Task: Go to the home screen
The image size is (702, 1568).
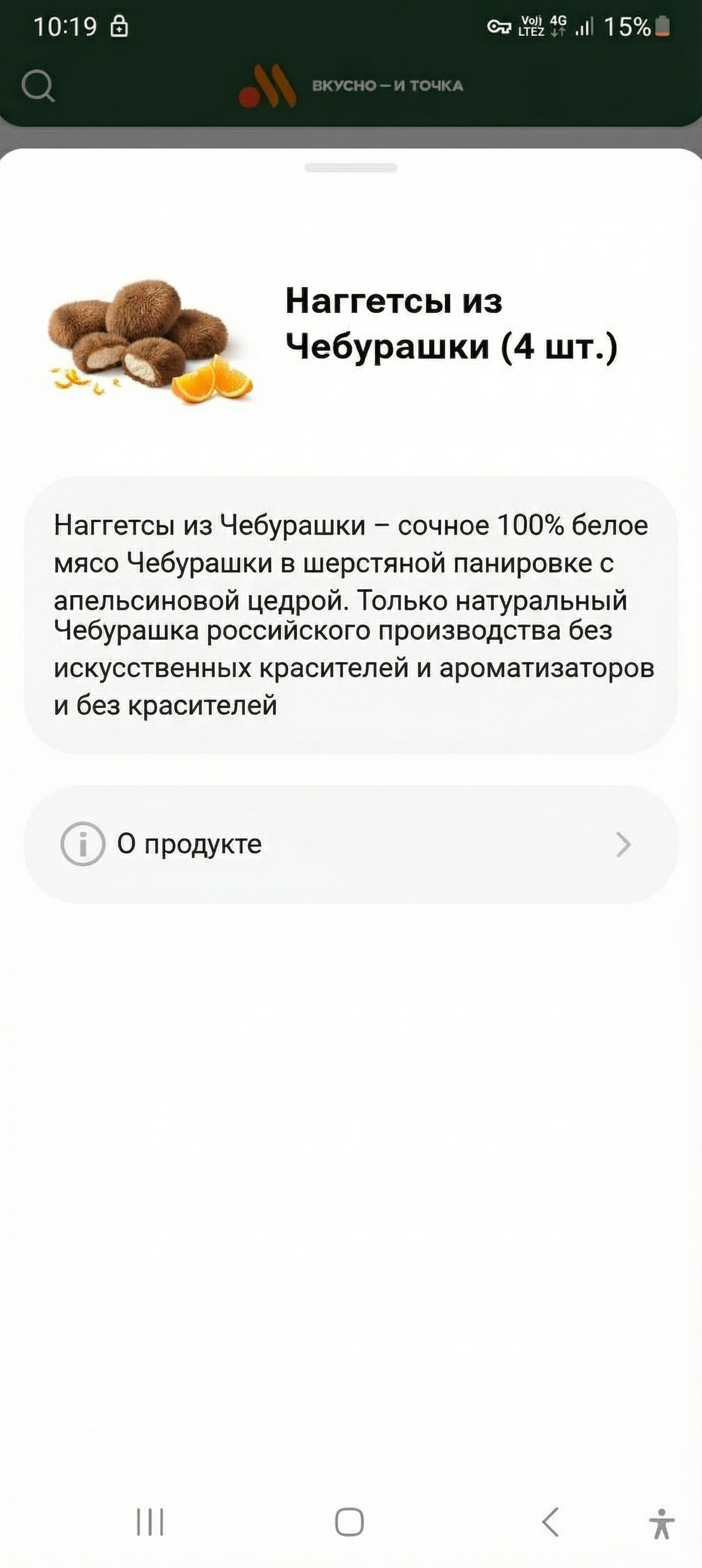Action: click(x=350, y=1523)
